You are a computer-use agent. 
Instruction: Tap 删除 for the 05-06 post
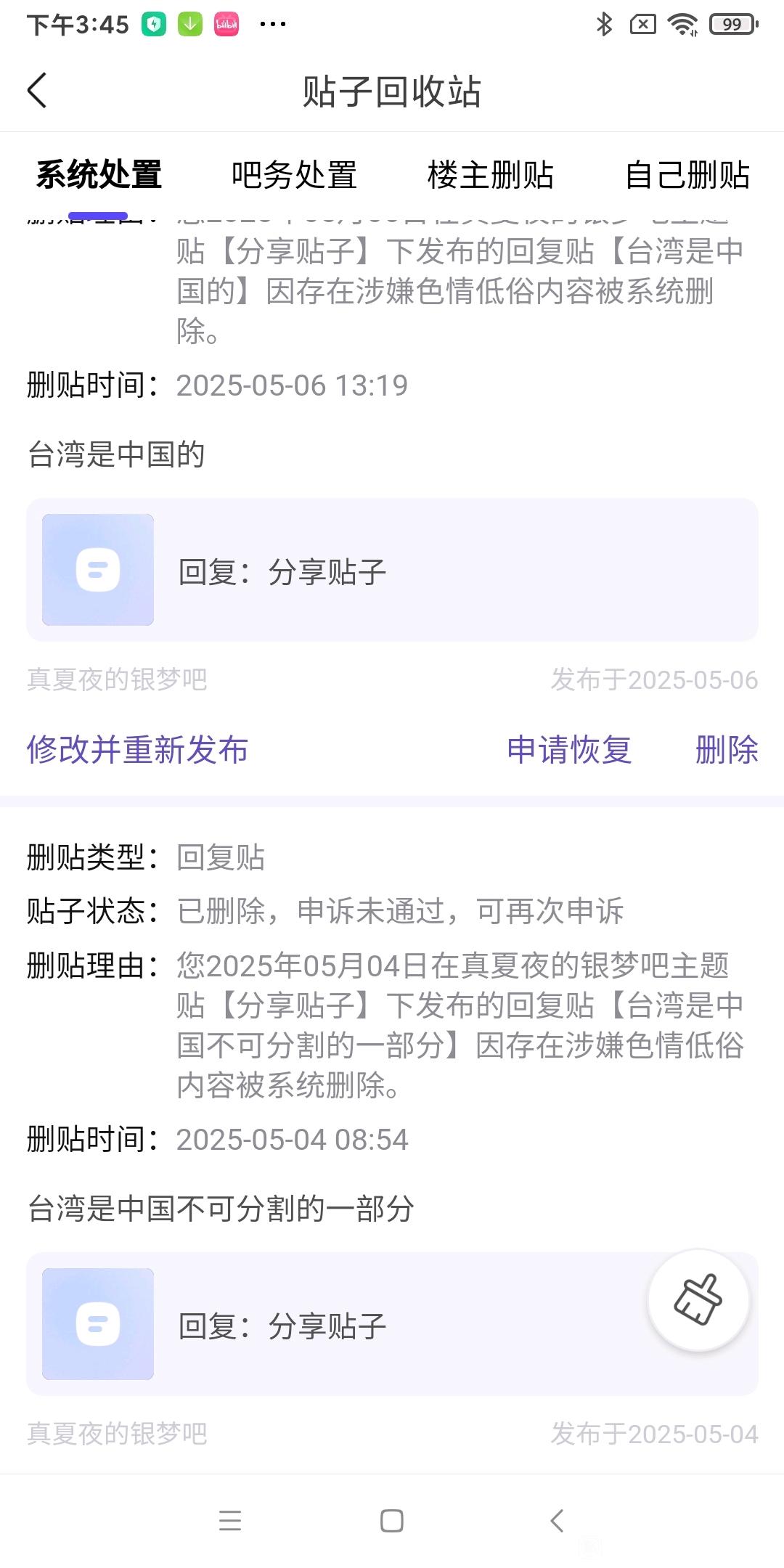726,749
